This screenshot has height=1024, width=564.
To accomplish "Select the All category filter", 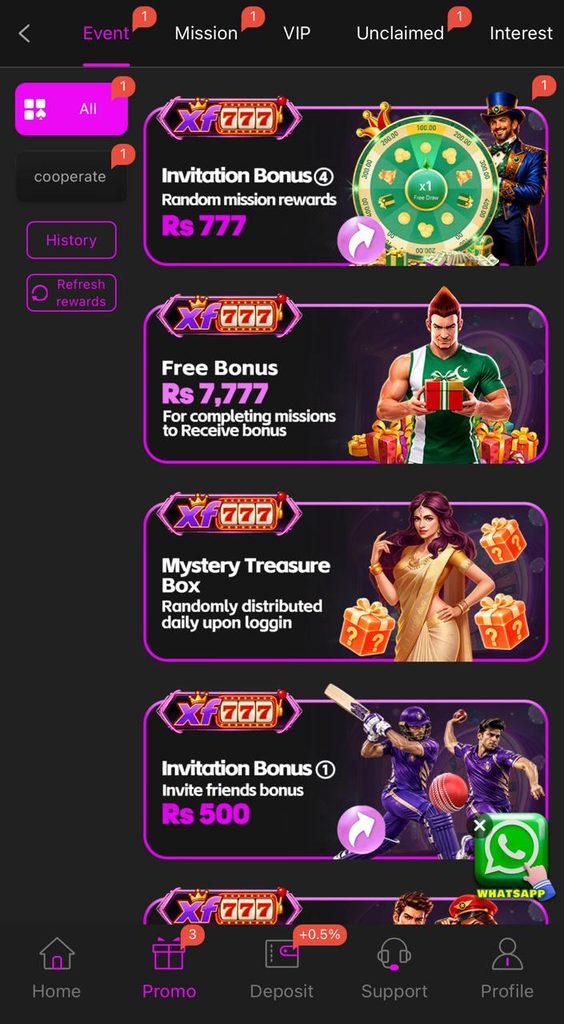I will pos(71,109).
